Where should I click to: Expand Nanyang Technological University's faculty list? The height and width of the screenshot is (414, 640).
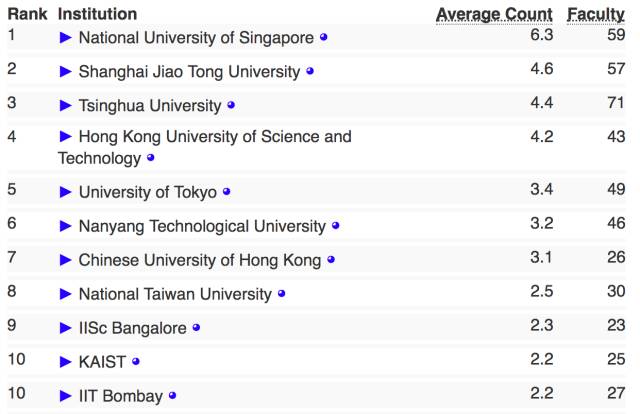click(66, 226)
